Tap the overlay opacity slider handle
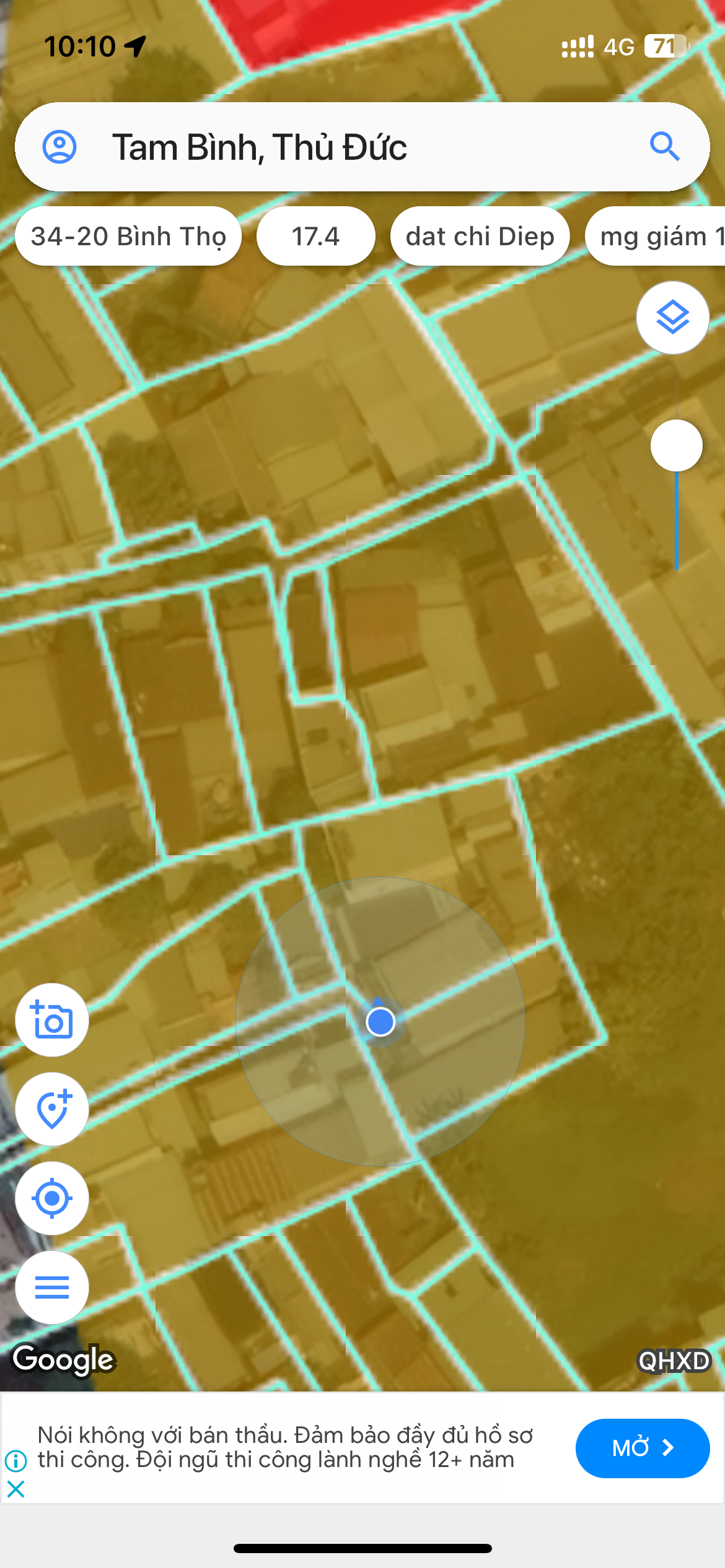 tap(677, 445)
